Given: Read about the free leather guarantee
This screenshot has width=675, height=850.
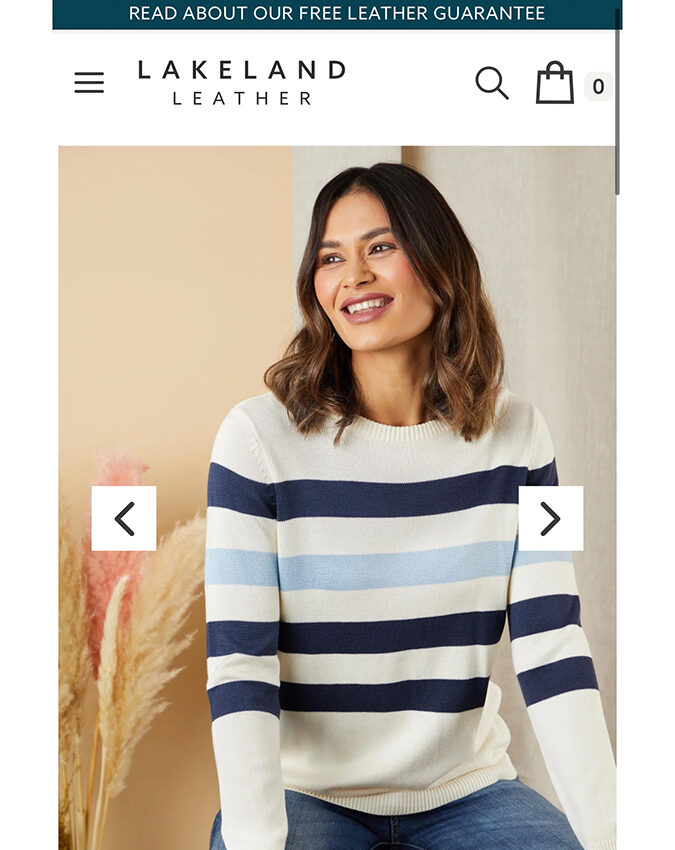Looking at the screenshot, I should (x=337, y=14).
